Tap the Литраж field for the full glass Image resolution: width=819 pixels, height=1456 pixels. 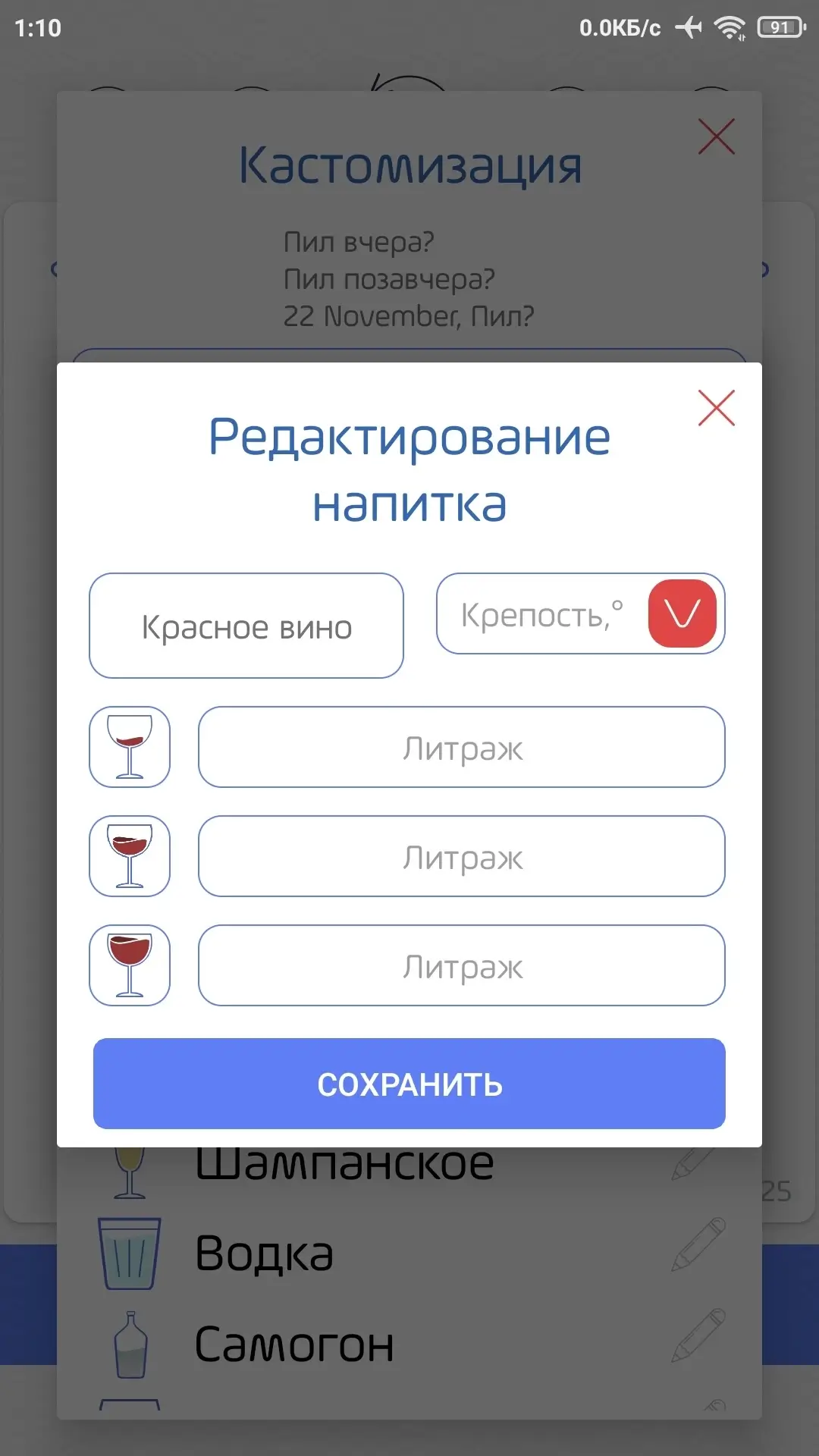pos(461,966)
